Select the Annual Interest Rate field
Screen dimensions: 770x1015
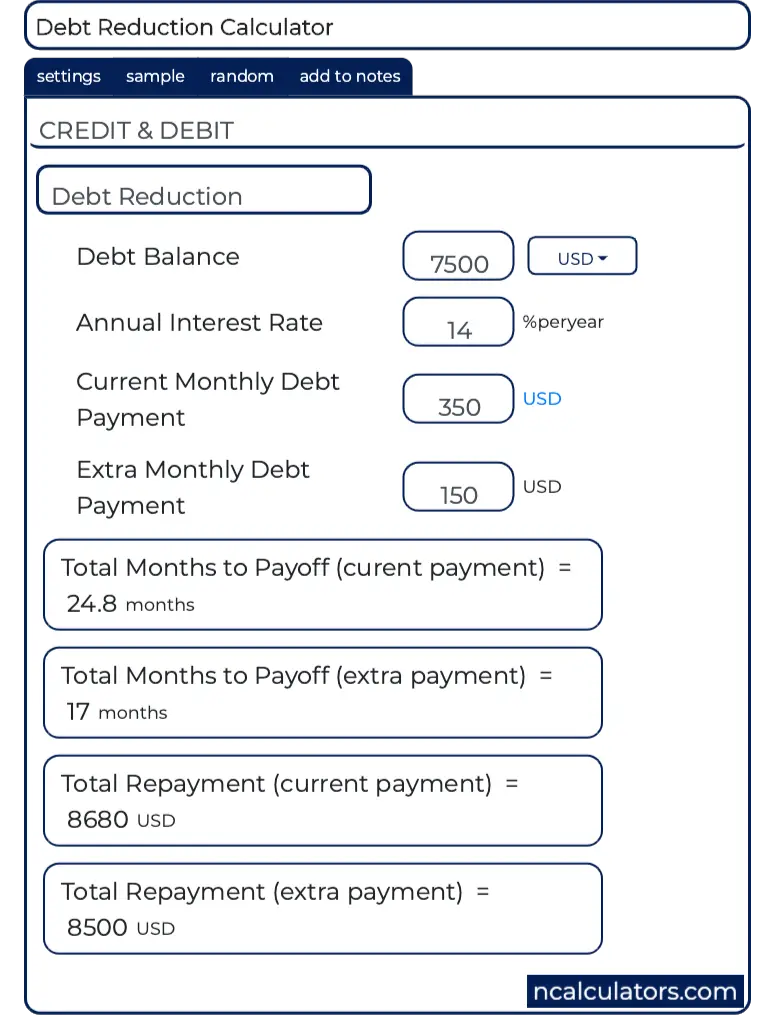coord(457,322)
